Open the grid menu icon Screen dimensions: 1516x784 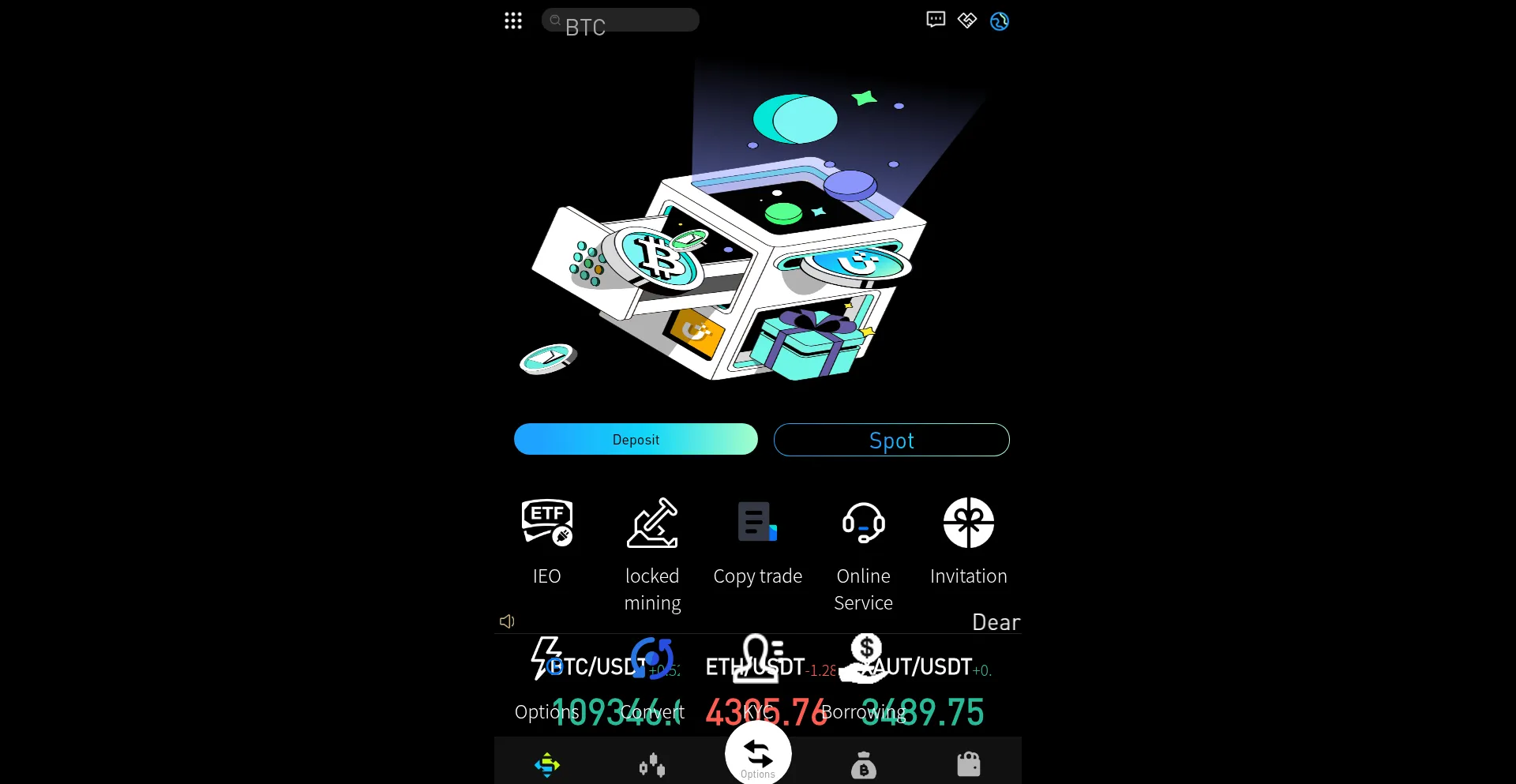click(513, 21)
